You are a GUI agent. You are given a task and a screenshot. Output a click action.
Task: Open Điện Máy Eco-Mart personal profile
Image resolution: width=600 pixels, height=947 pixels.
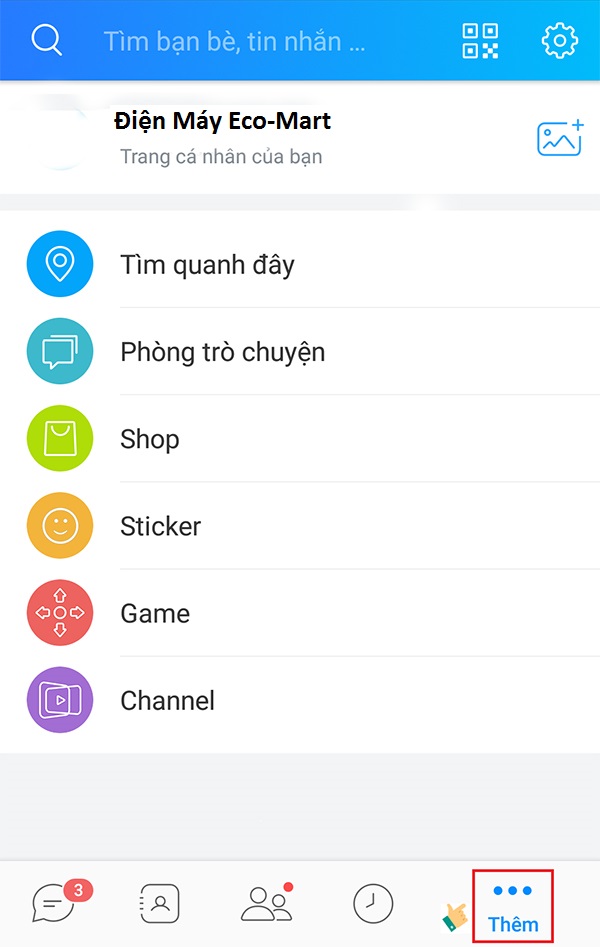[222, 138]
